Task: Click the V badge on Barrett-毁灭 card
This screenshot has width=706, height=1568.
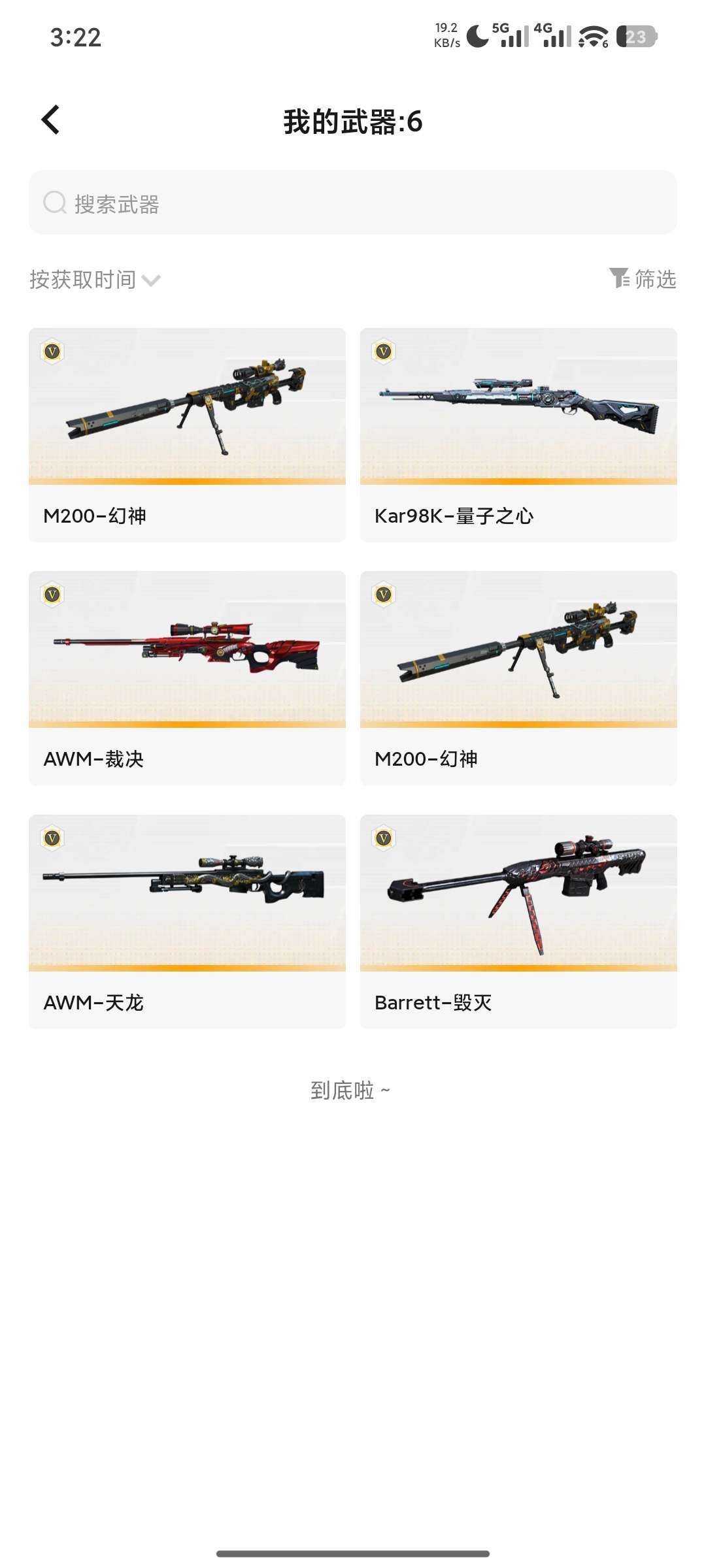Action: tap(384, 841)
